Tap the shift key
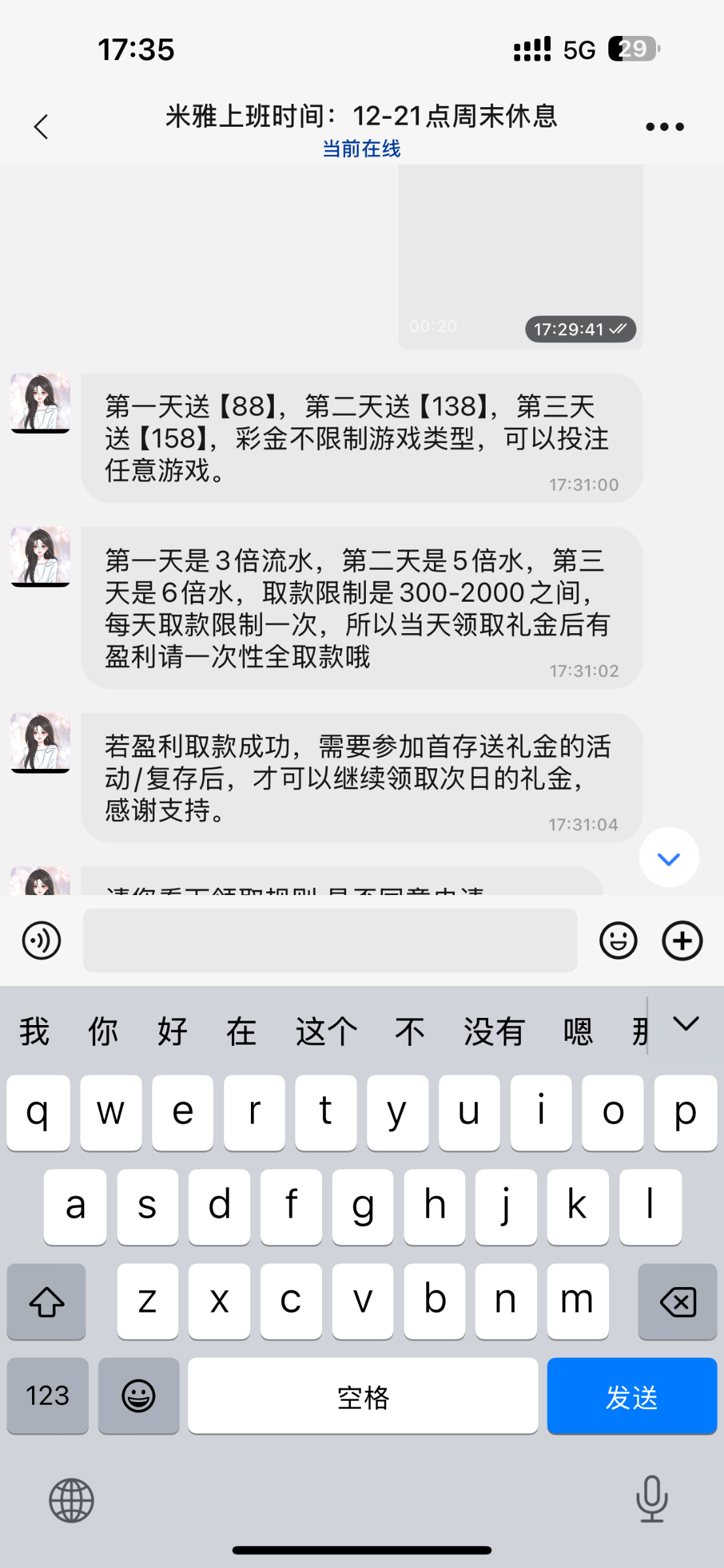This screenshot has height=1568, width=724. pos(46,1302)
